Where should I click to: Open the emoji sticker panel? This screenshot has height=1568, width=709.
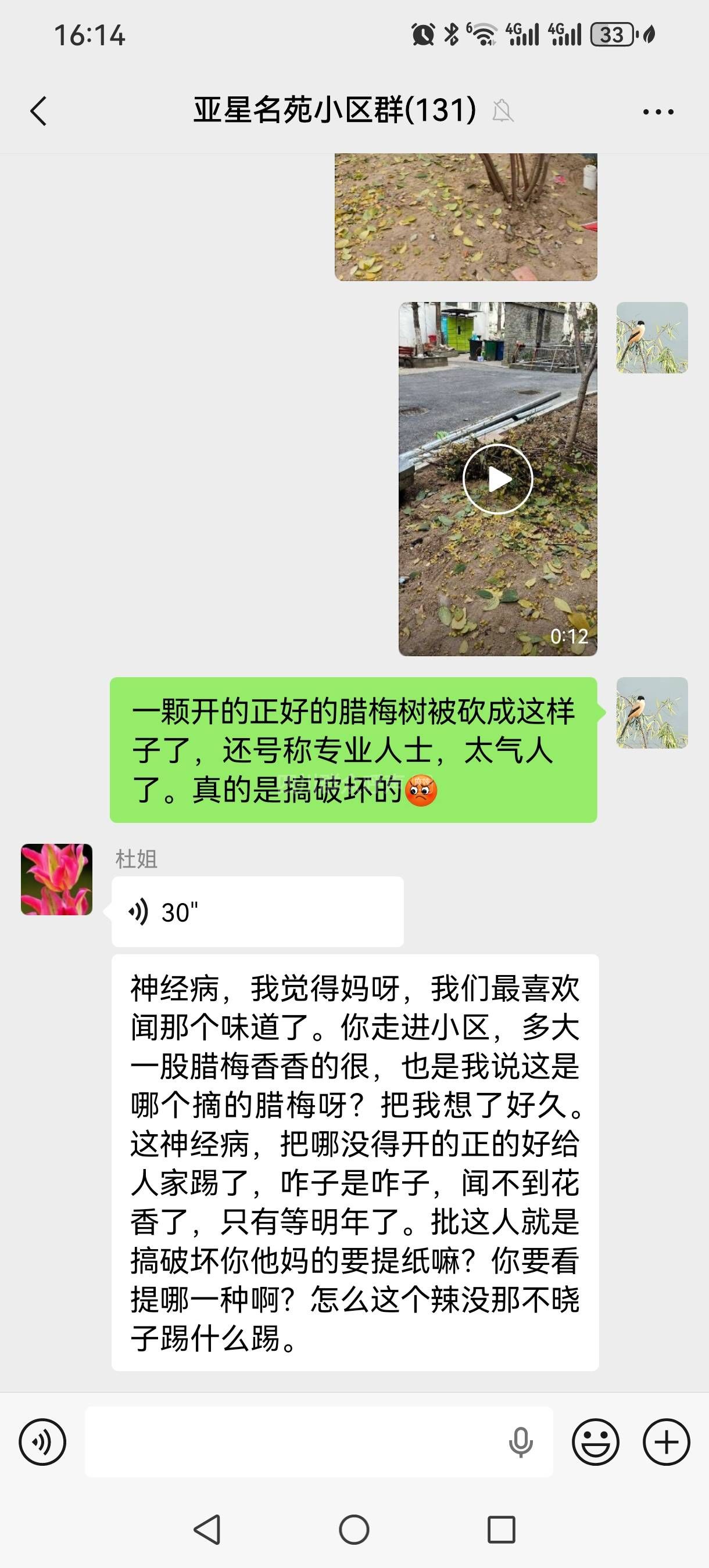[595, 1441]
